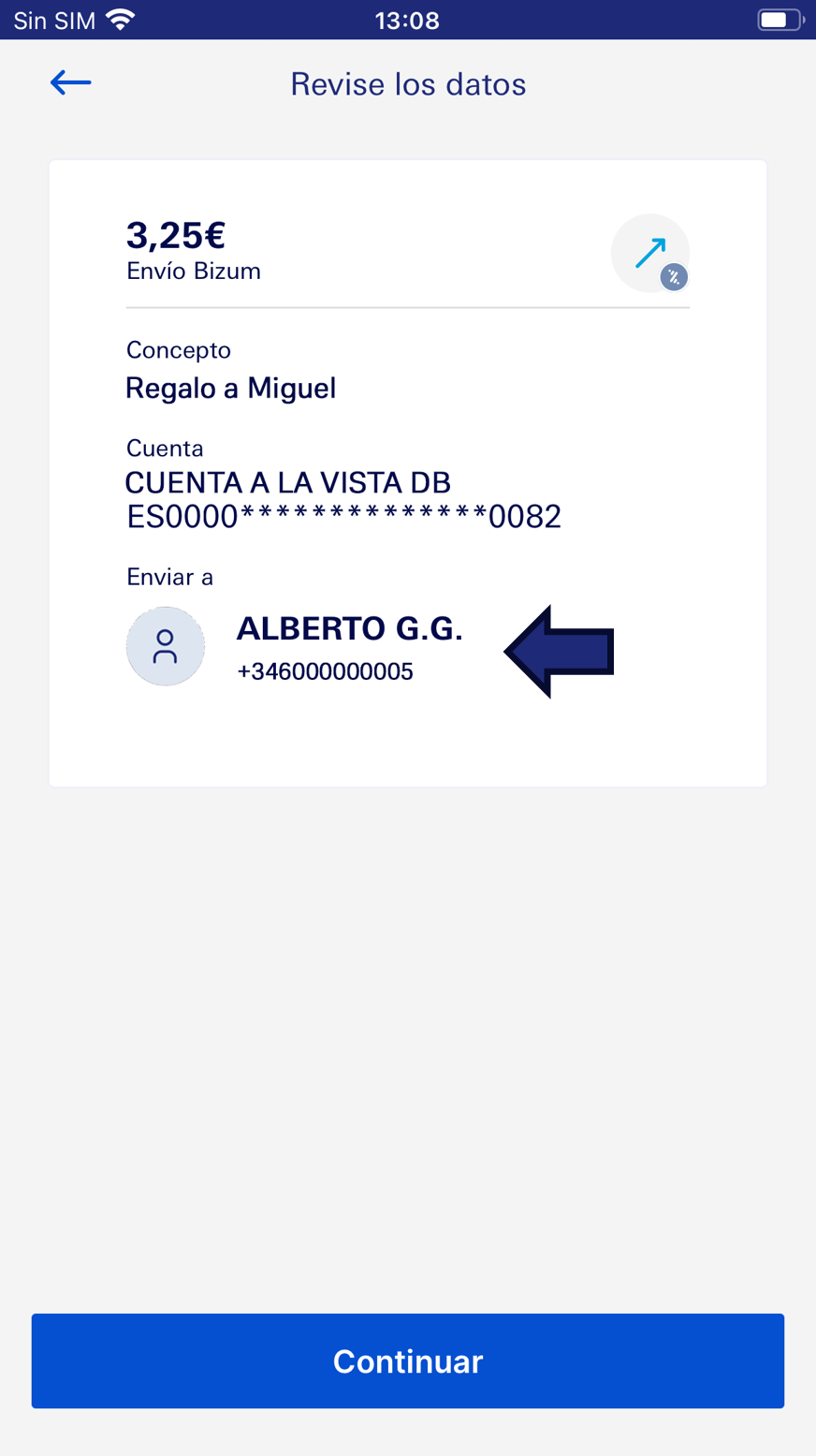Tap Continuar to confirm the Bizum
This screenshot has height=1456, width=816.
coord(408,1360)
